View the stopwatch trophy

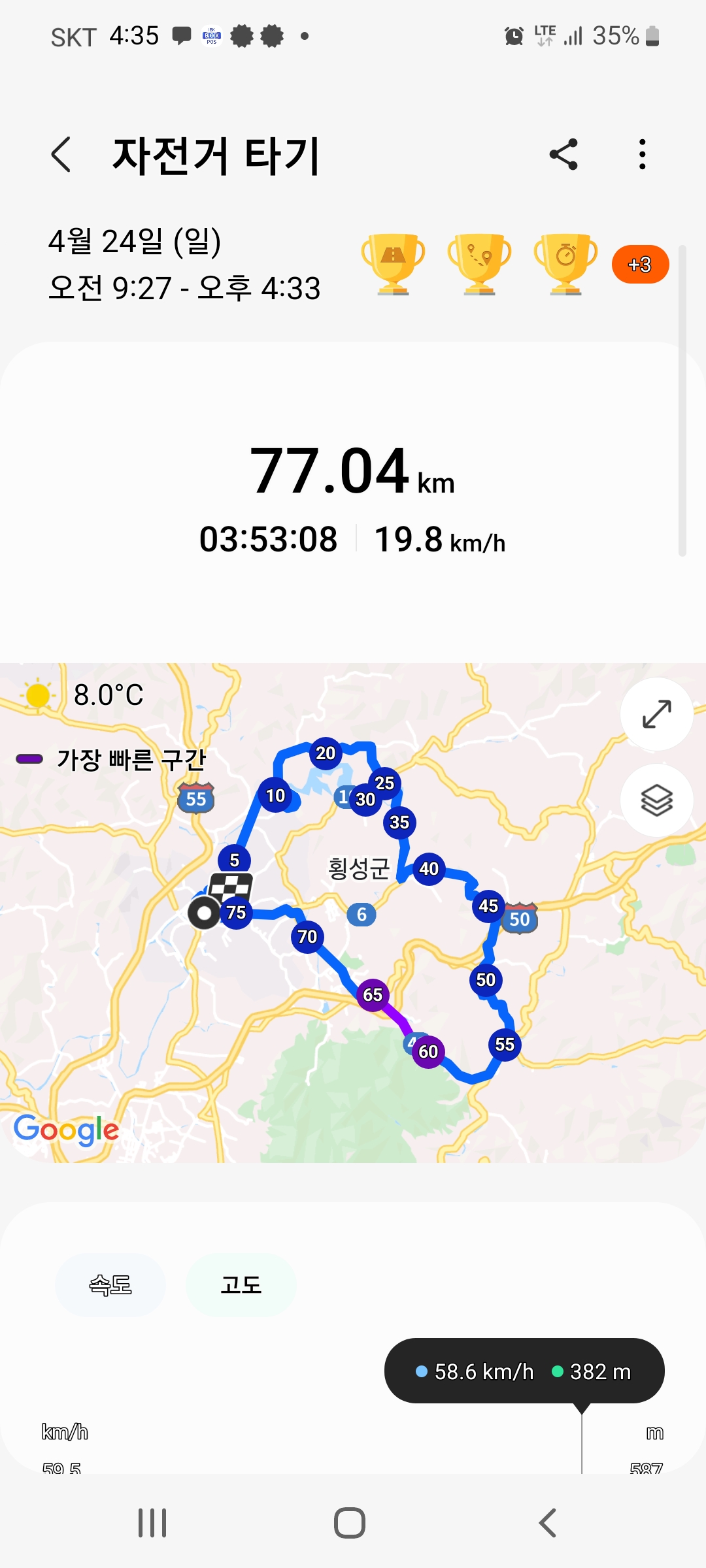coord(565,264)
